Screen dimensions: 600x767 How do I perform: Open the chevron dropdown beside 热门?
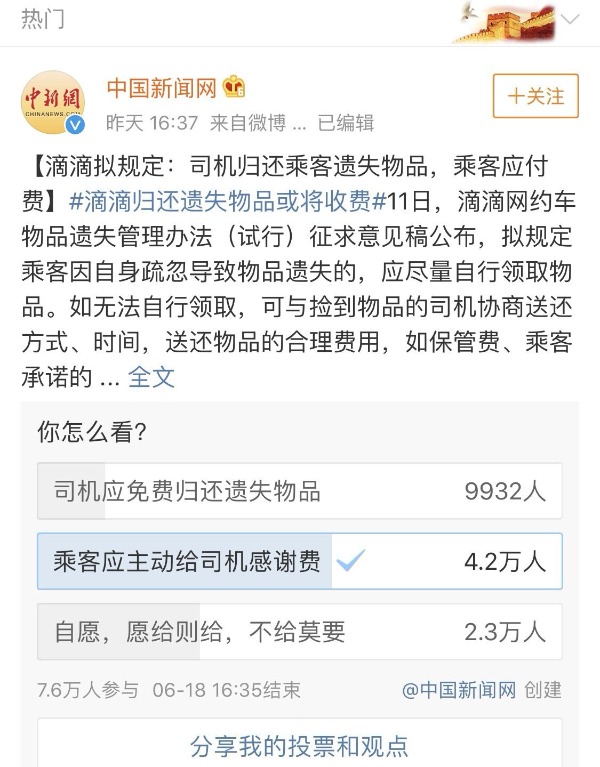(x=571, y=20)
